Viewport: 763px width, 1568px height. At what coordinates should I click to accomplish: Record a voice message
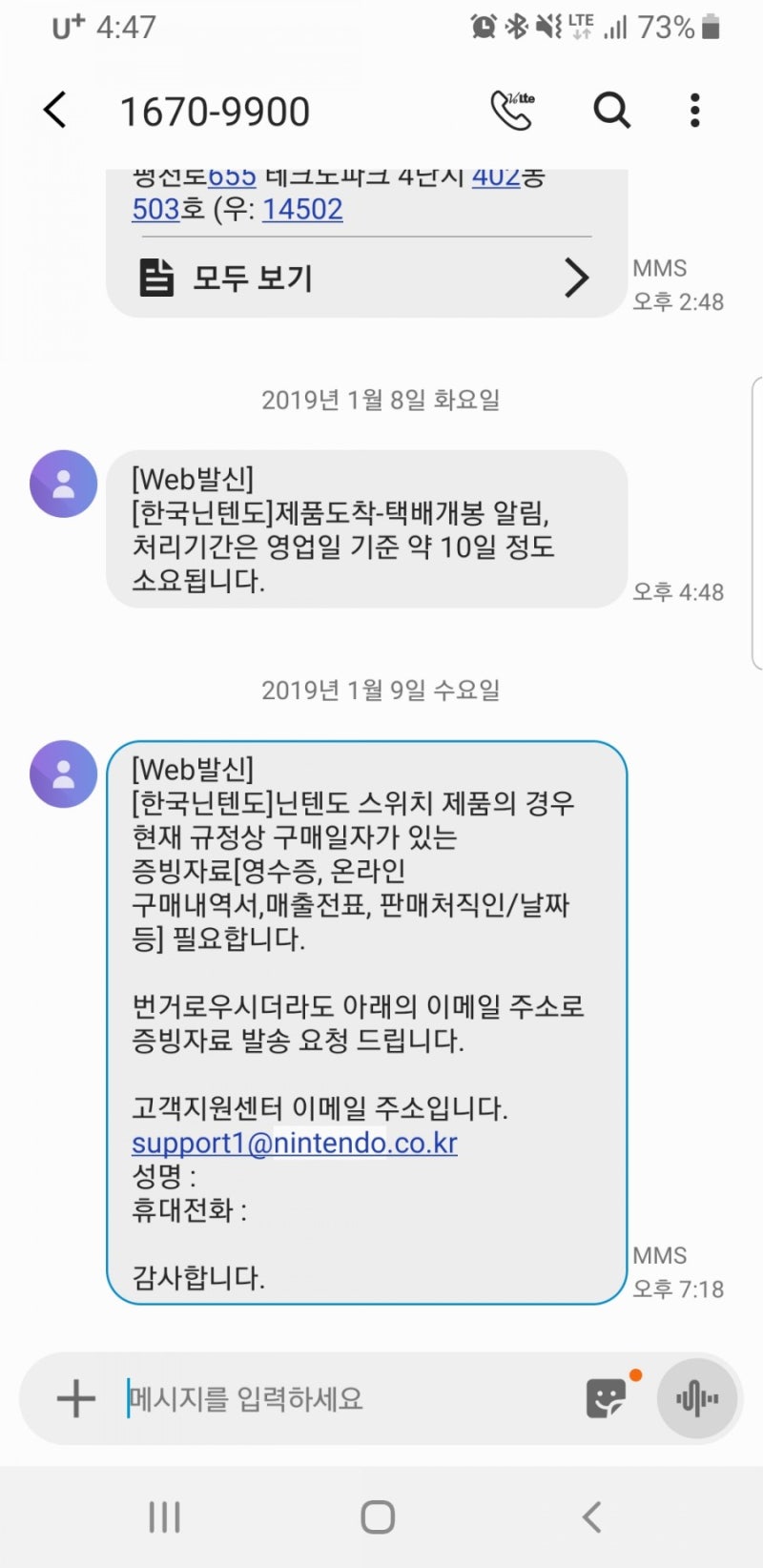[697, 1399]
